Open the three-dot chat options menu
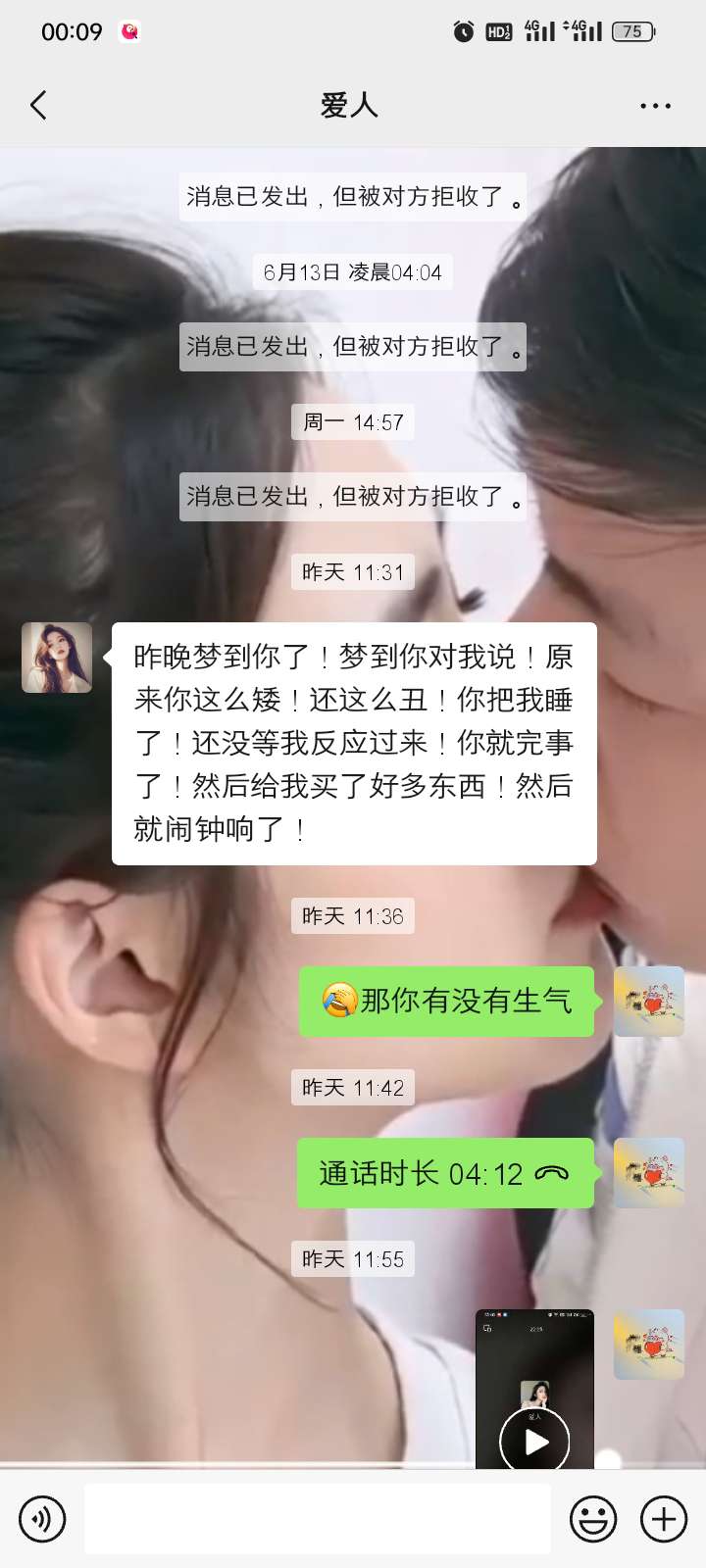706x1568 pixels. point(655,106)
